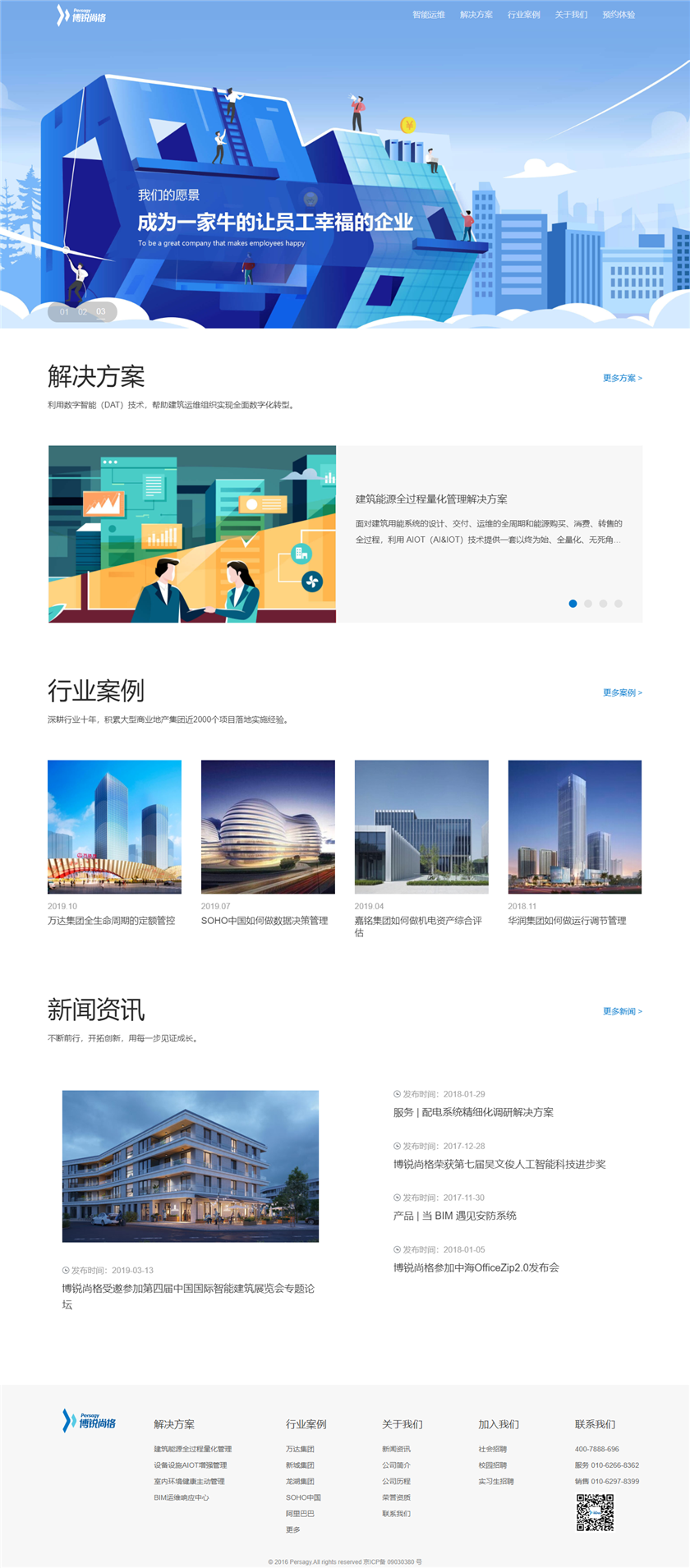Open 预约体验 in top navigation

(619, 15)
